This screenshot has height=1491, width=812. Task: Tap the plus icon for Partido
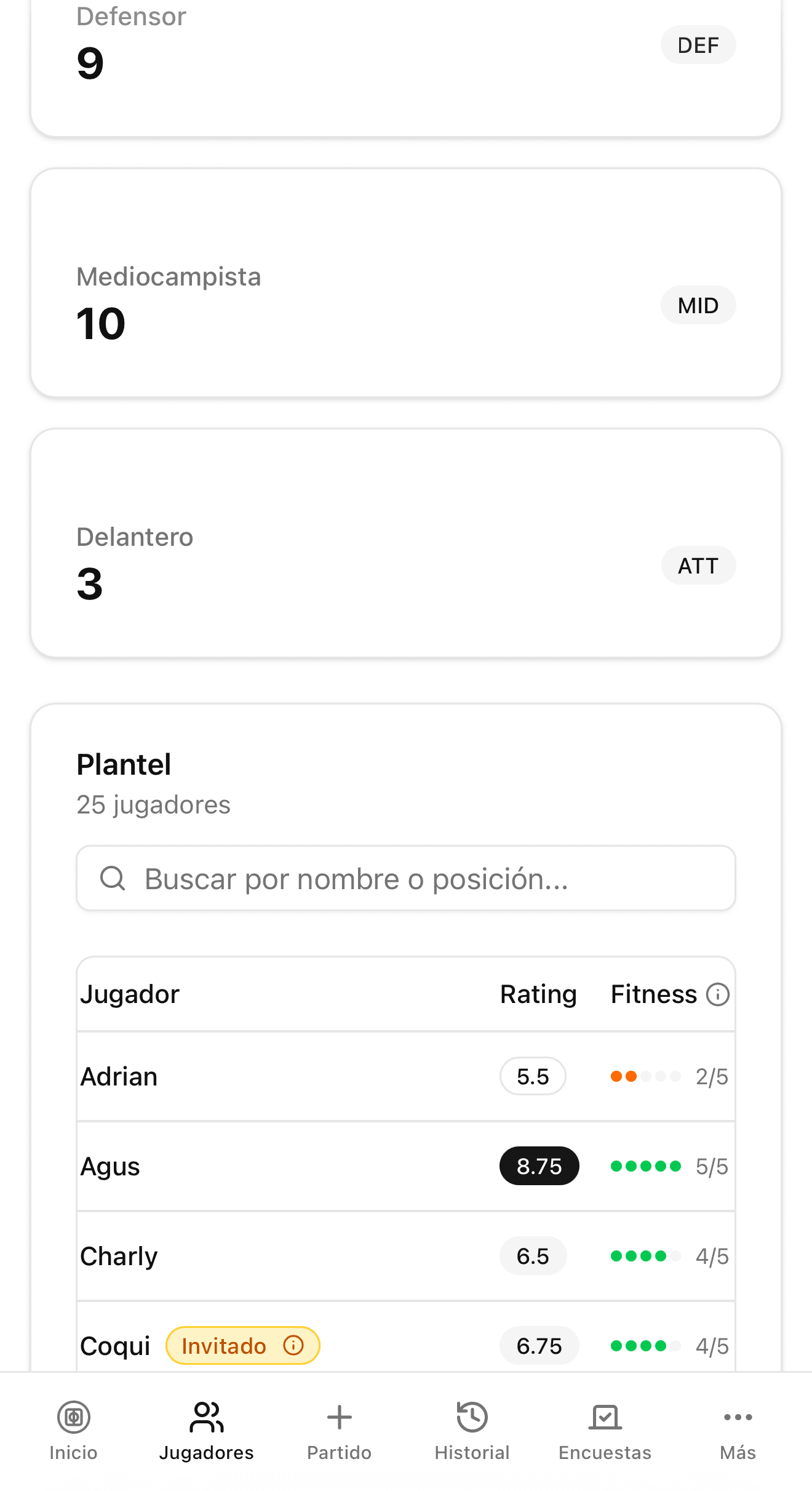click(338, 1417)
